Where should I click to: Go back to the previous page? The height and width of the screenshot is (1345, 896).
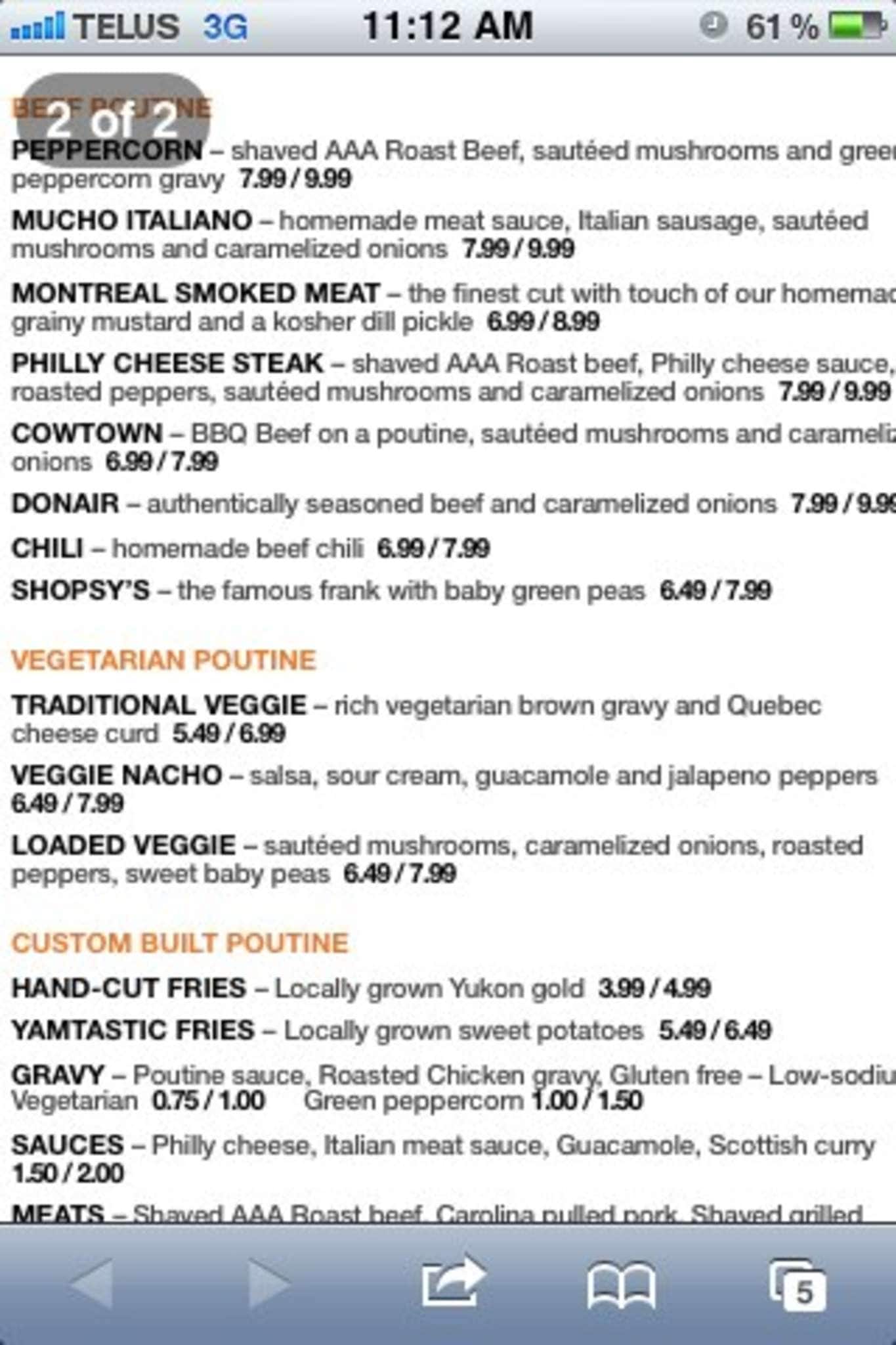92,1283
